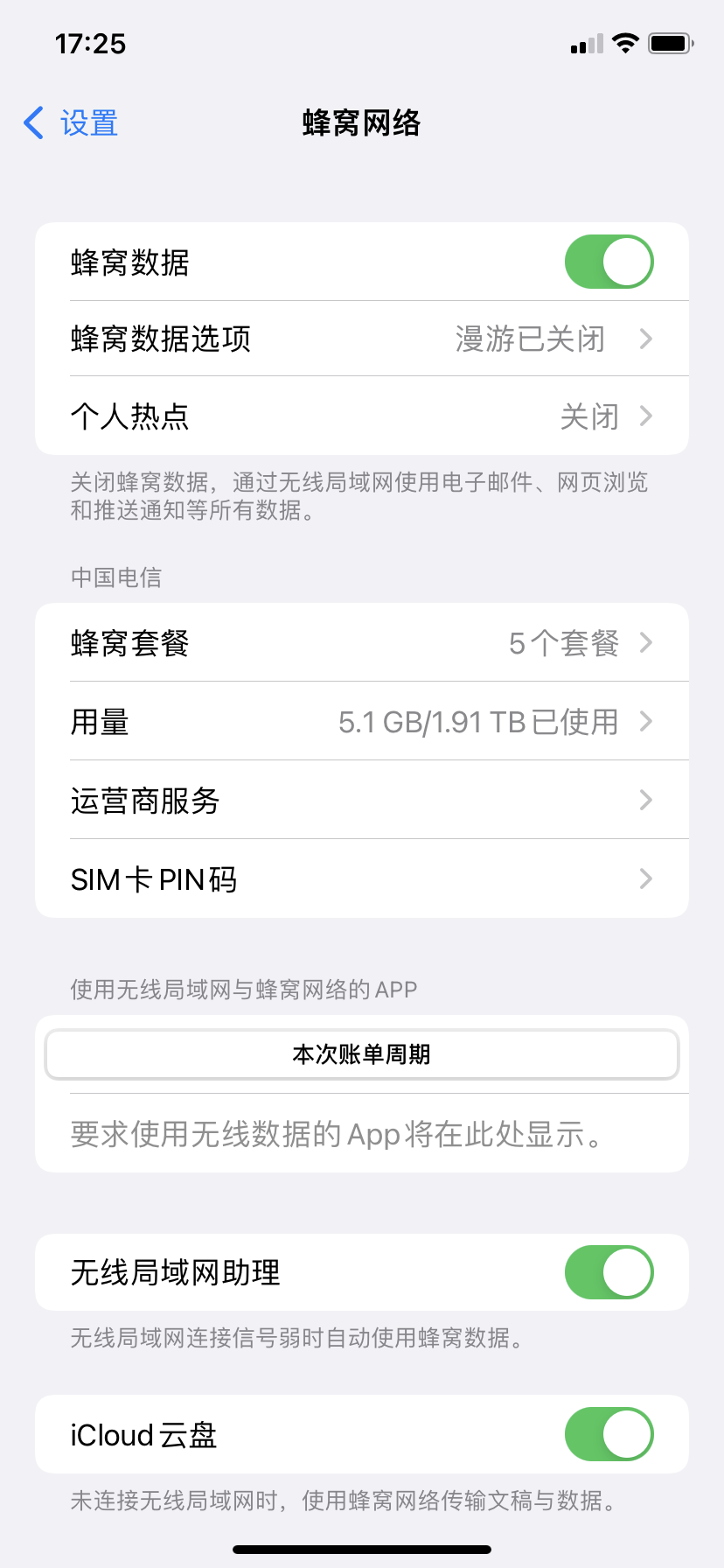The width and height of the screenshot is (724, 1568).
Task: Open 个人热点 settings
Action: [362, 416]
